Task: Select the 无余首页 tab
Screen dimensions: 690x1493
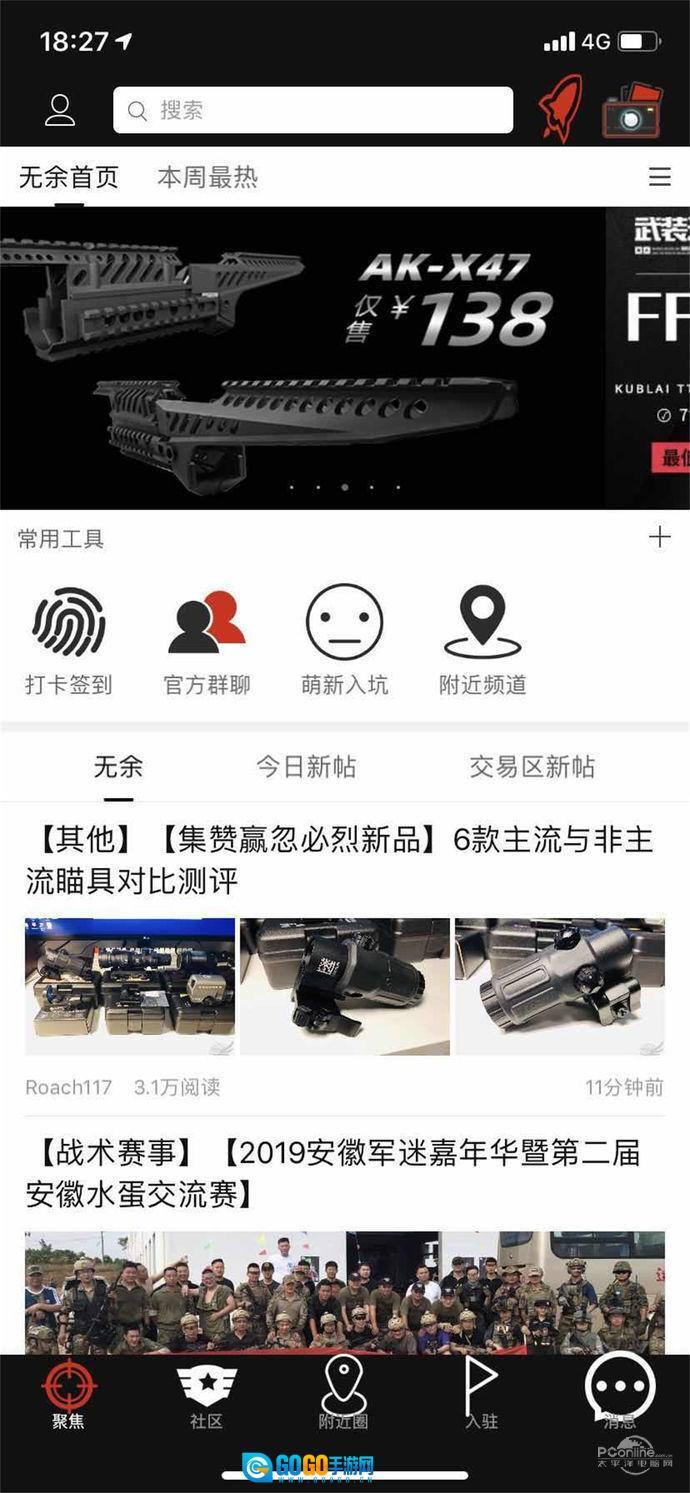Action: click(69, 178)
